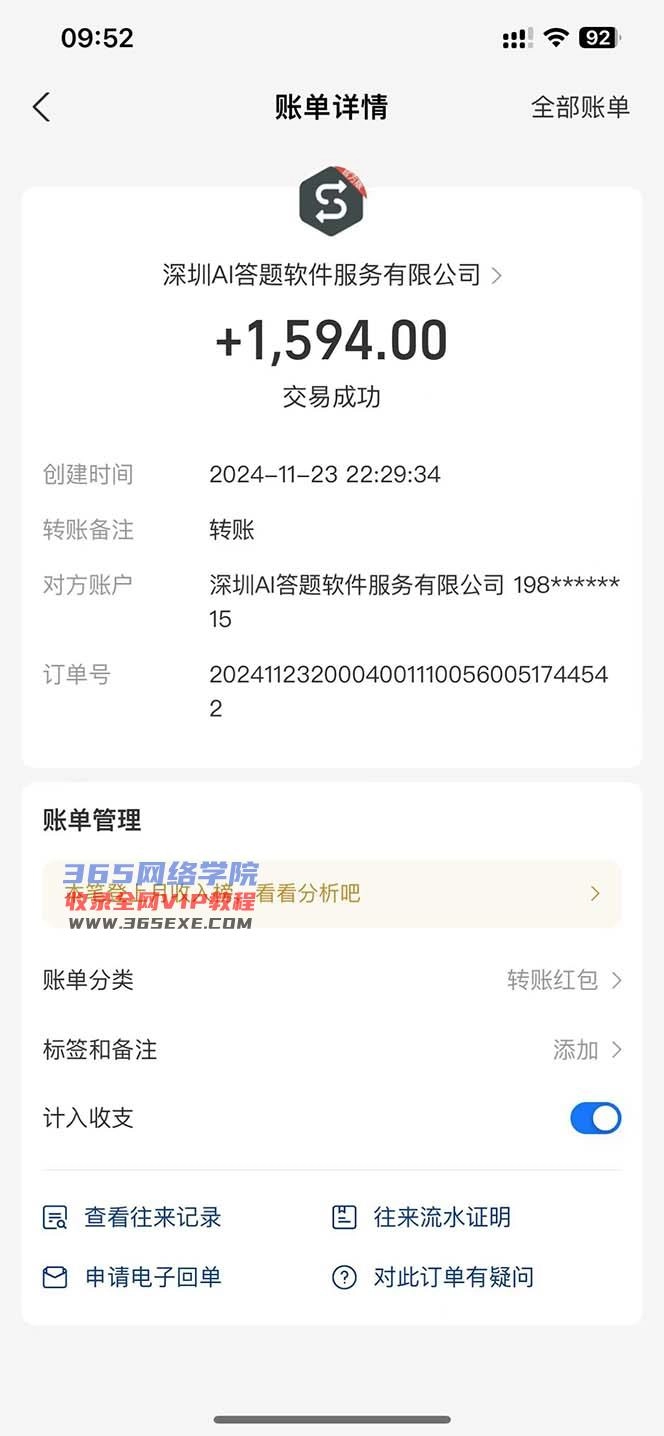
Task: Go back using the top-left arrow
Action: (x=41, y=107)
